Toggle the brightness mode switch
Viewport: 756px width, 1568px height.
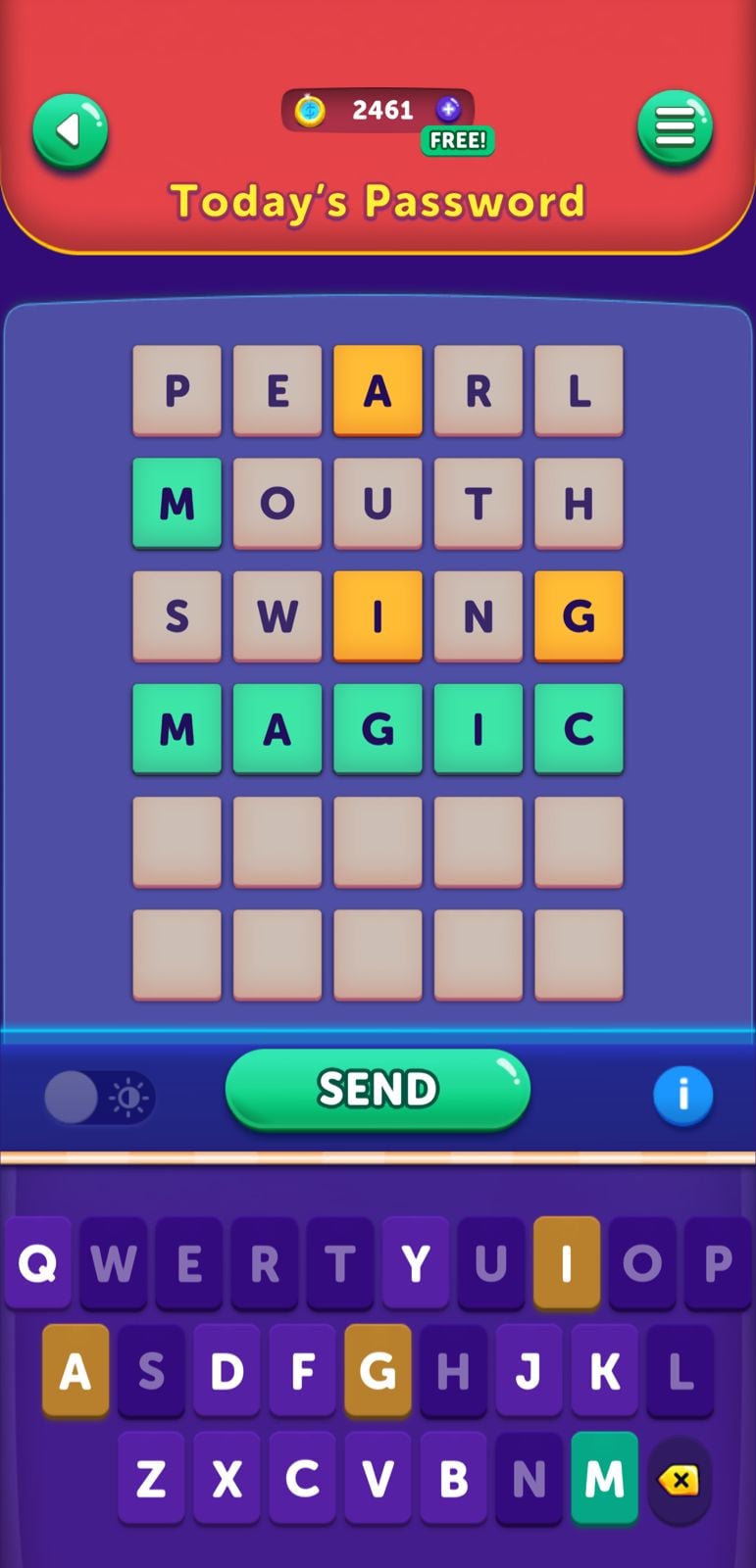(x=99, y=1097)
